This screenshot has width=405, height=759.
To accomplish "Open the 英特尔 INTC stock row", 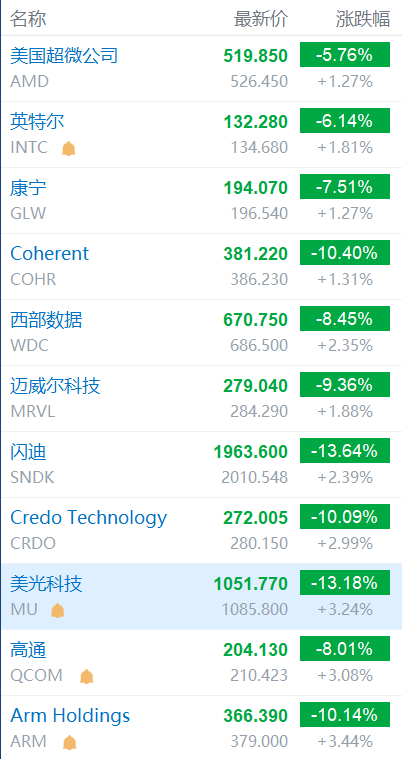I will coord(202,135).
